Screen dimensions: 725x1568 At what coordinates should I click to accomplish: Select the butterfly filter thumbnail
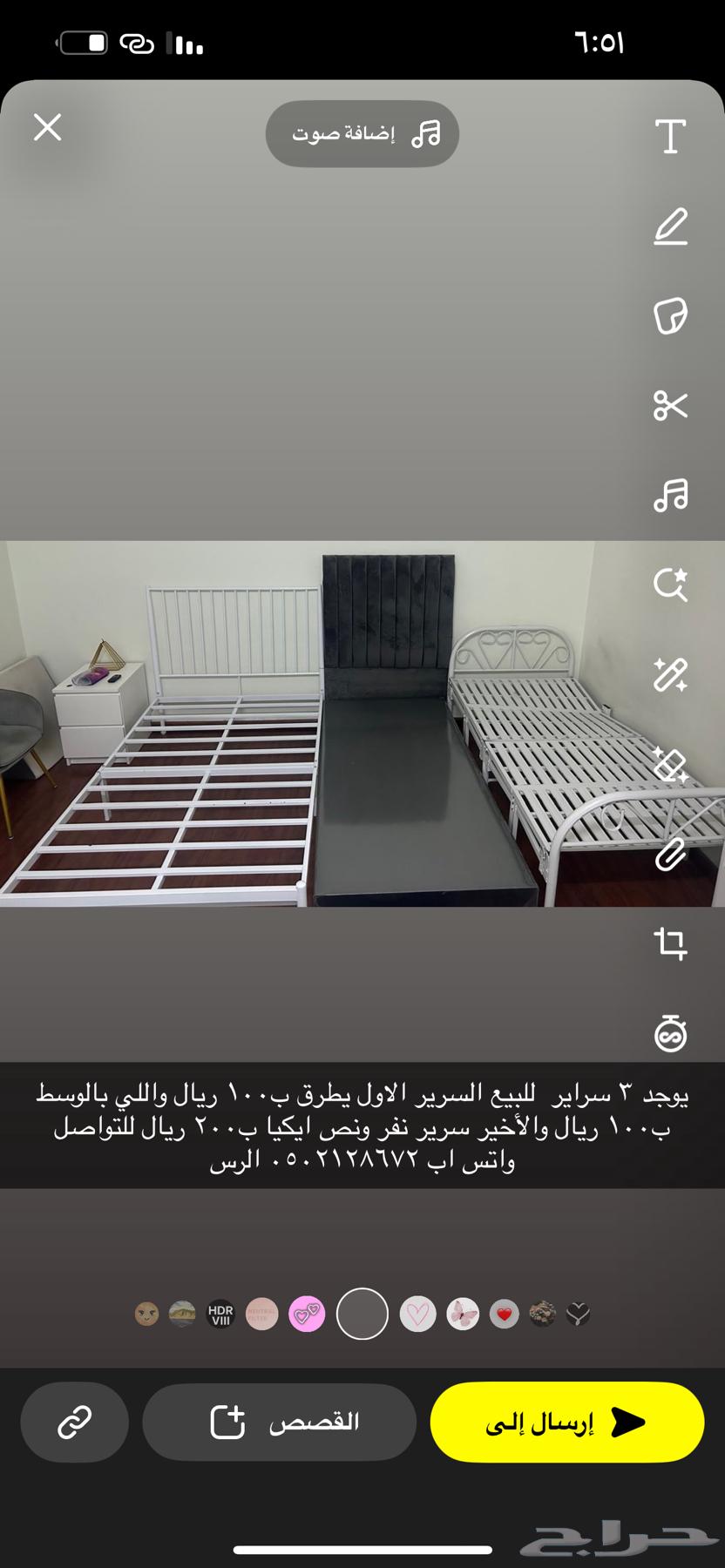(464, 1314)
